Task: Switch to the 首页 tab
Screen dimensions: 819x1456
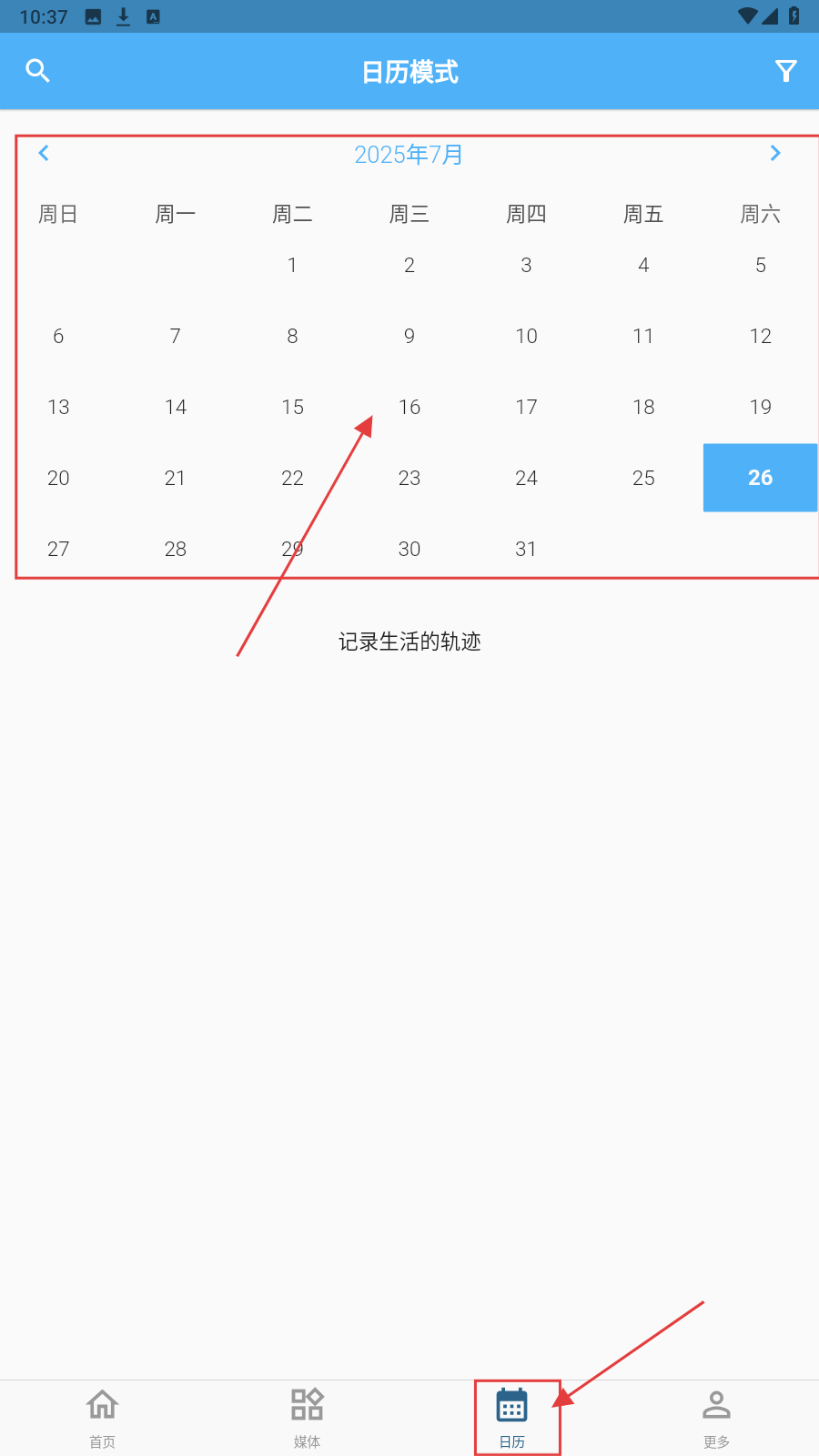Action: point(102,1418)
